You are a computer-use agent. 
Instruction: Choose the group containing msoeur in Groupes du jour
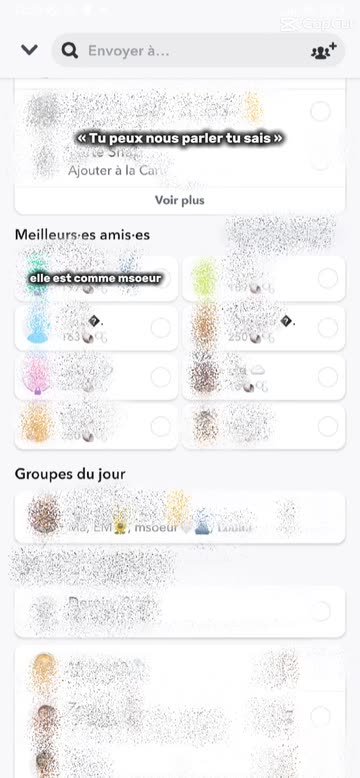tap(180, 518)
